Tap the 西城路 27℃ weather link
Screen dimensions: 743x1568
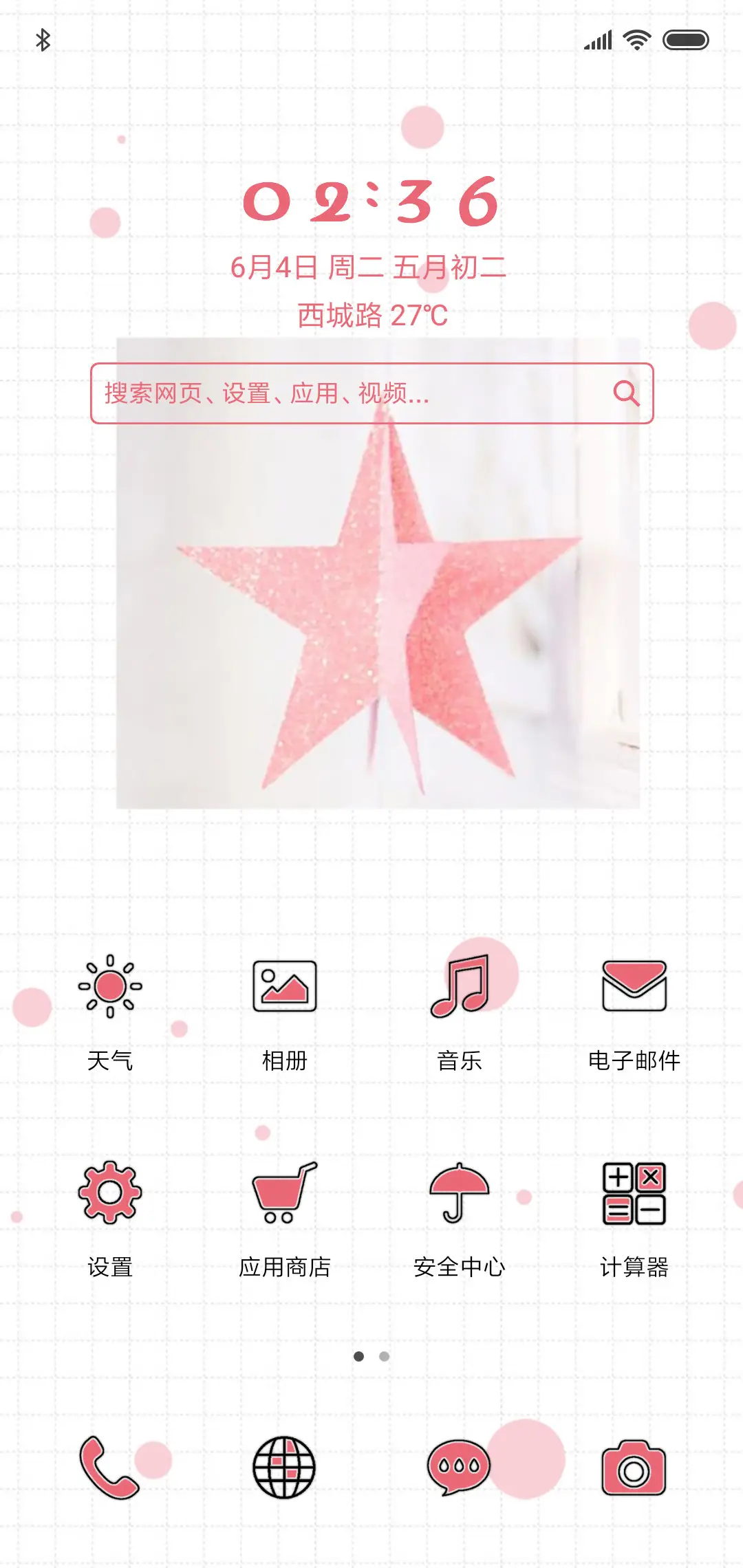tap(371, 315)
